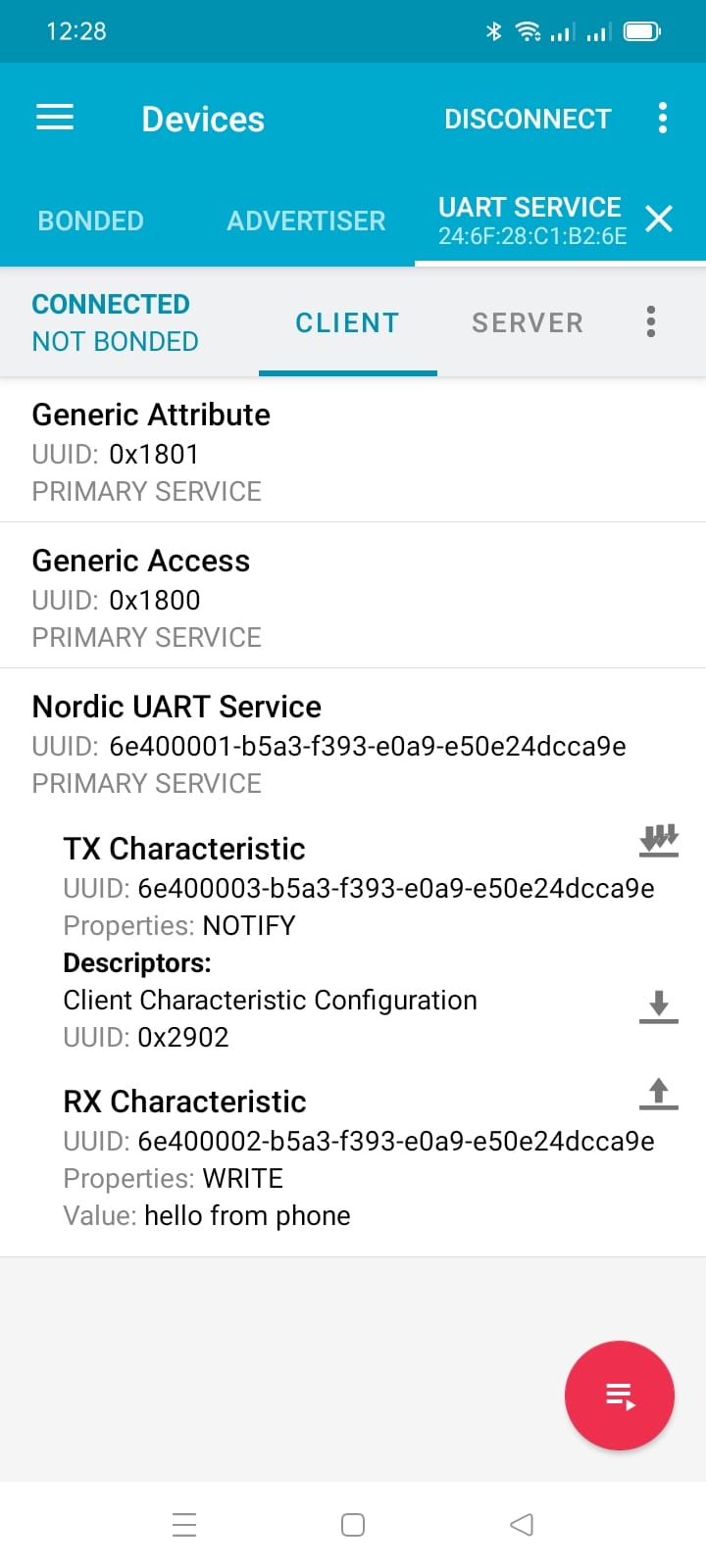The width and height of the screenshot is (706, 1568).
Task: Select the UART SERVICE device tab
Action: (530, 220)
